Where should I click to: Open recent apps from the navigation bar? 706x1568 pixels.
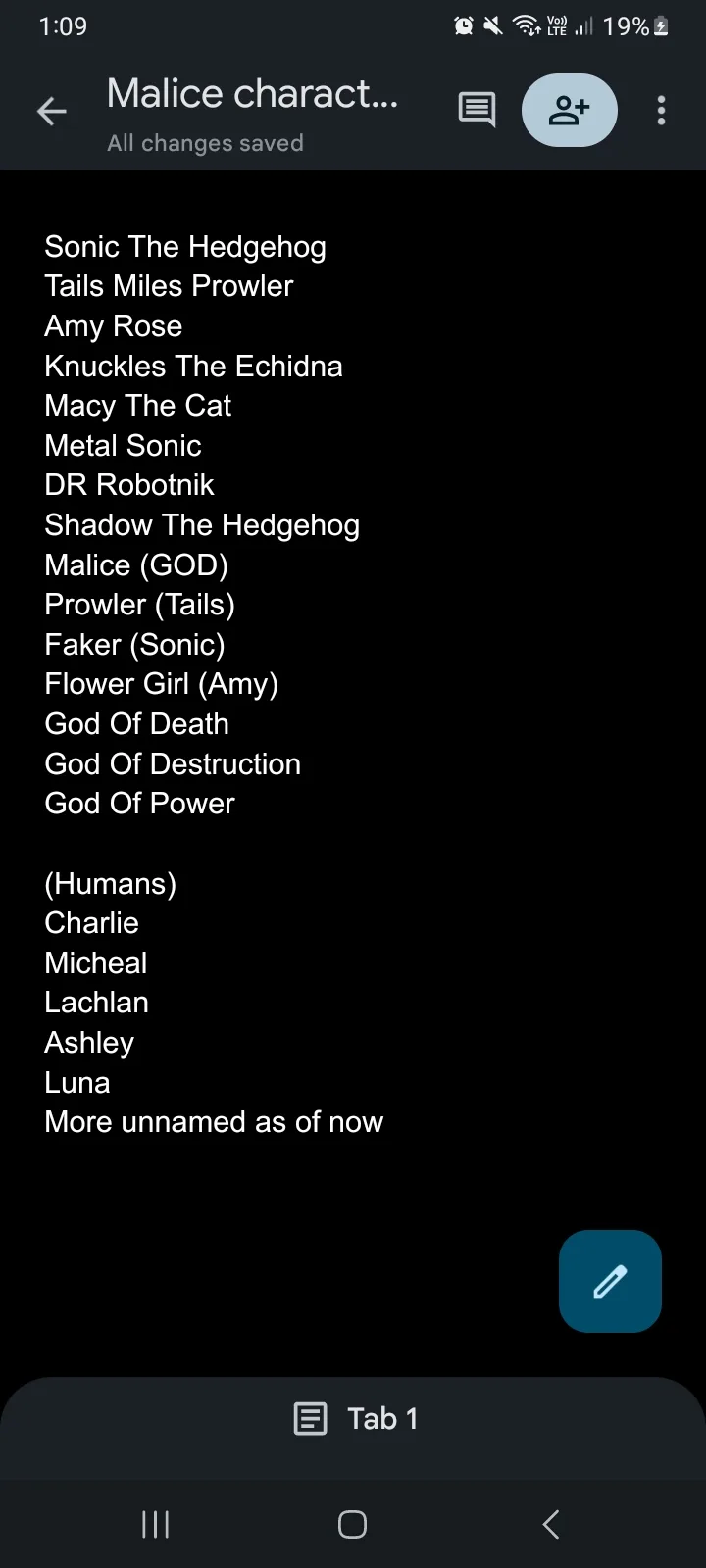(156, 1524)
